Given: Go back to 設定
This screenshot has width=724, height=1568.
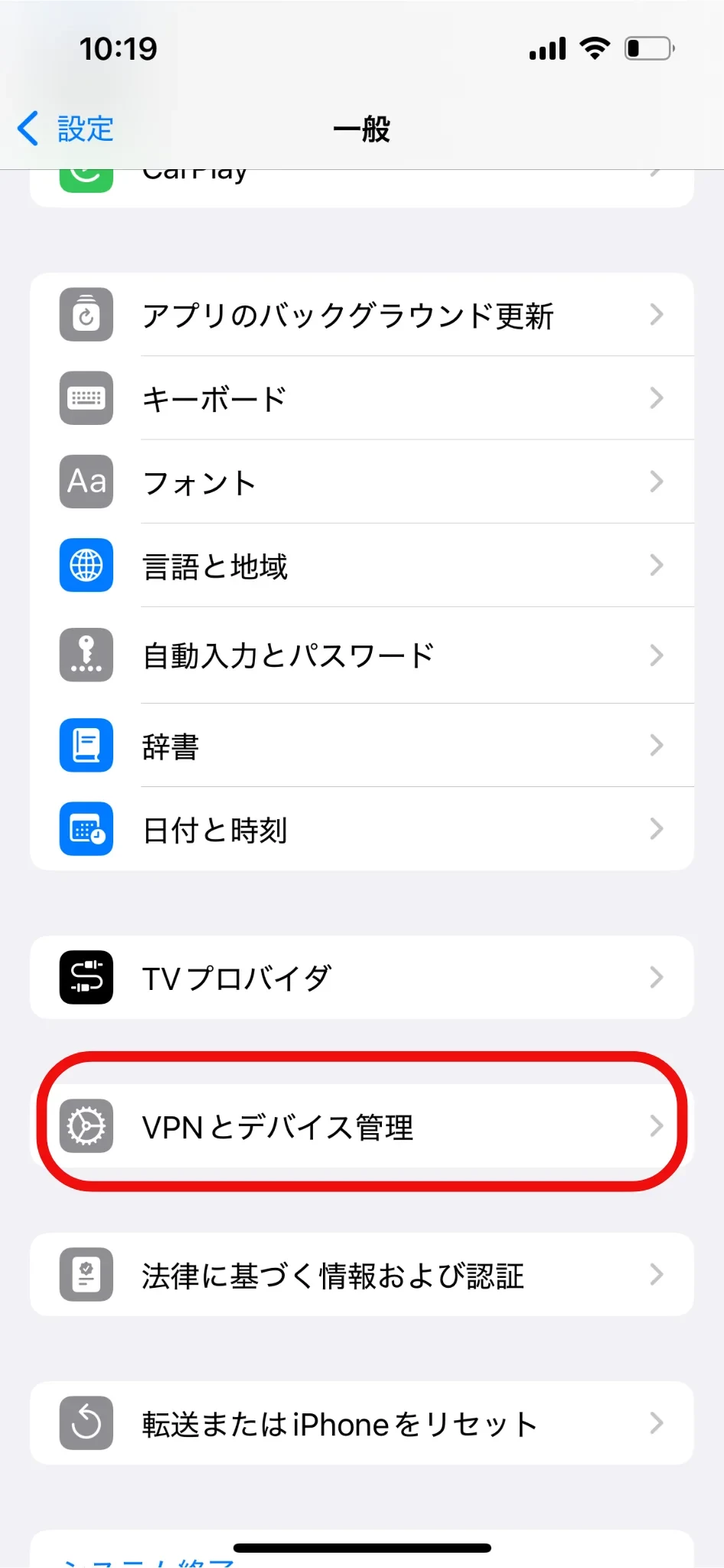Looking at the screenshot, I should tap(66, 129).
